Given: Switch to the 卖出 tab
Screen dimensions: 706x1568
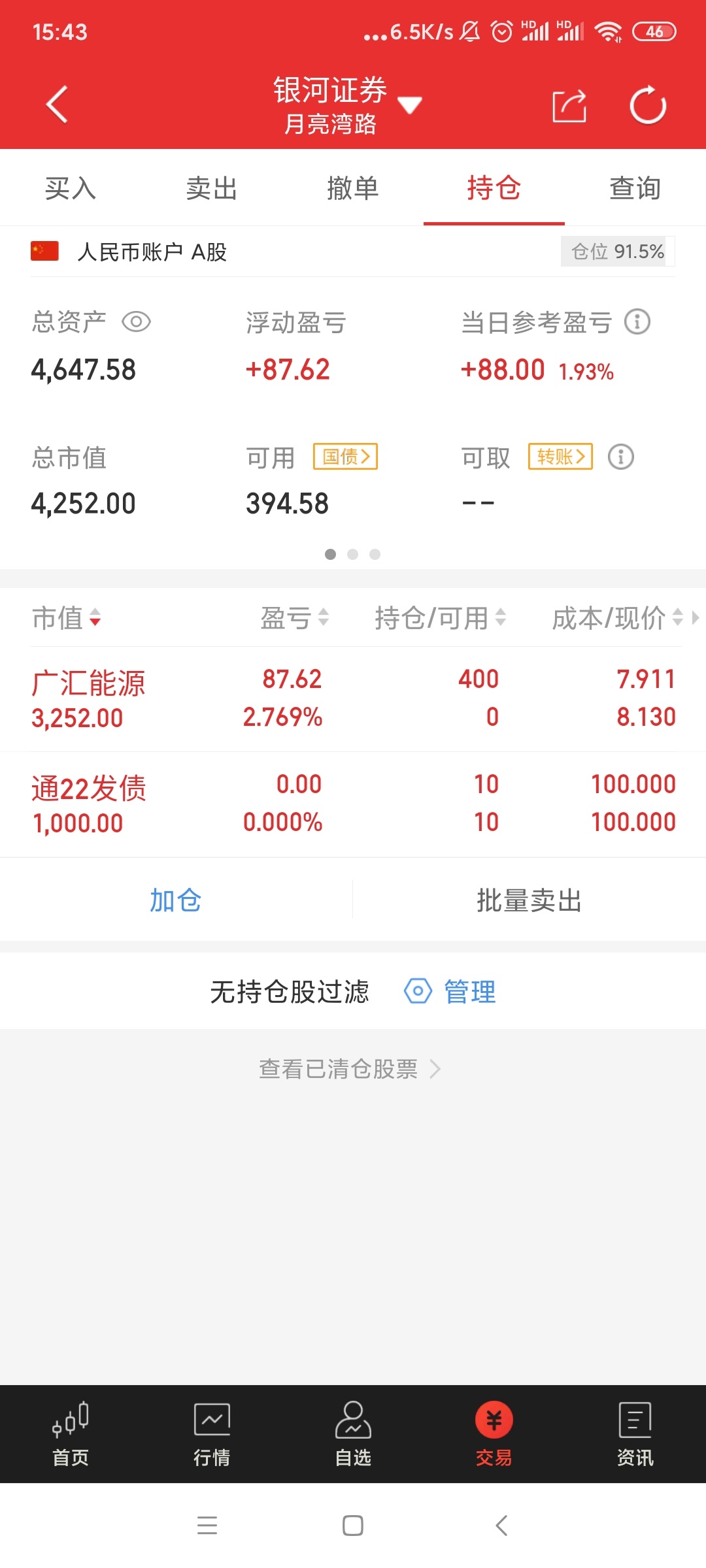Looking at the screenshot, I should click(x=212, y=189).
